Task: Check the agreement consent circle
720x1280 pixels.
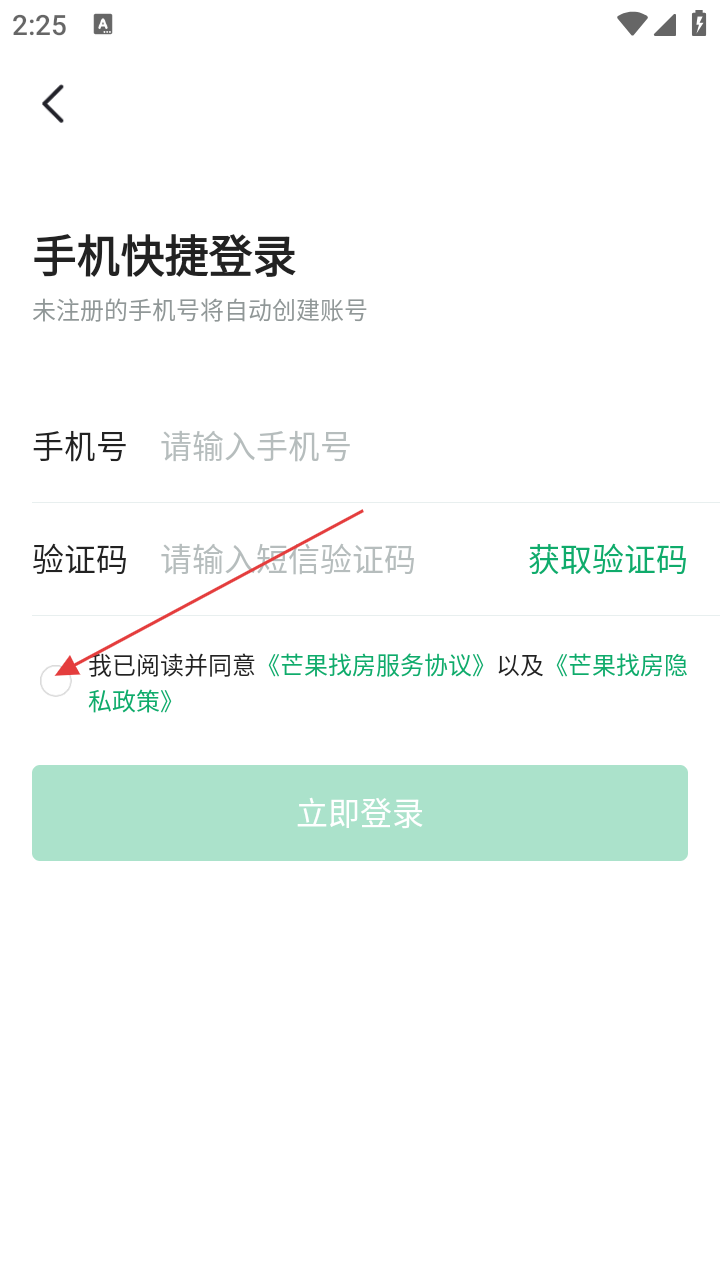Action: click(55, 681)
